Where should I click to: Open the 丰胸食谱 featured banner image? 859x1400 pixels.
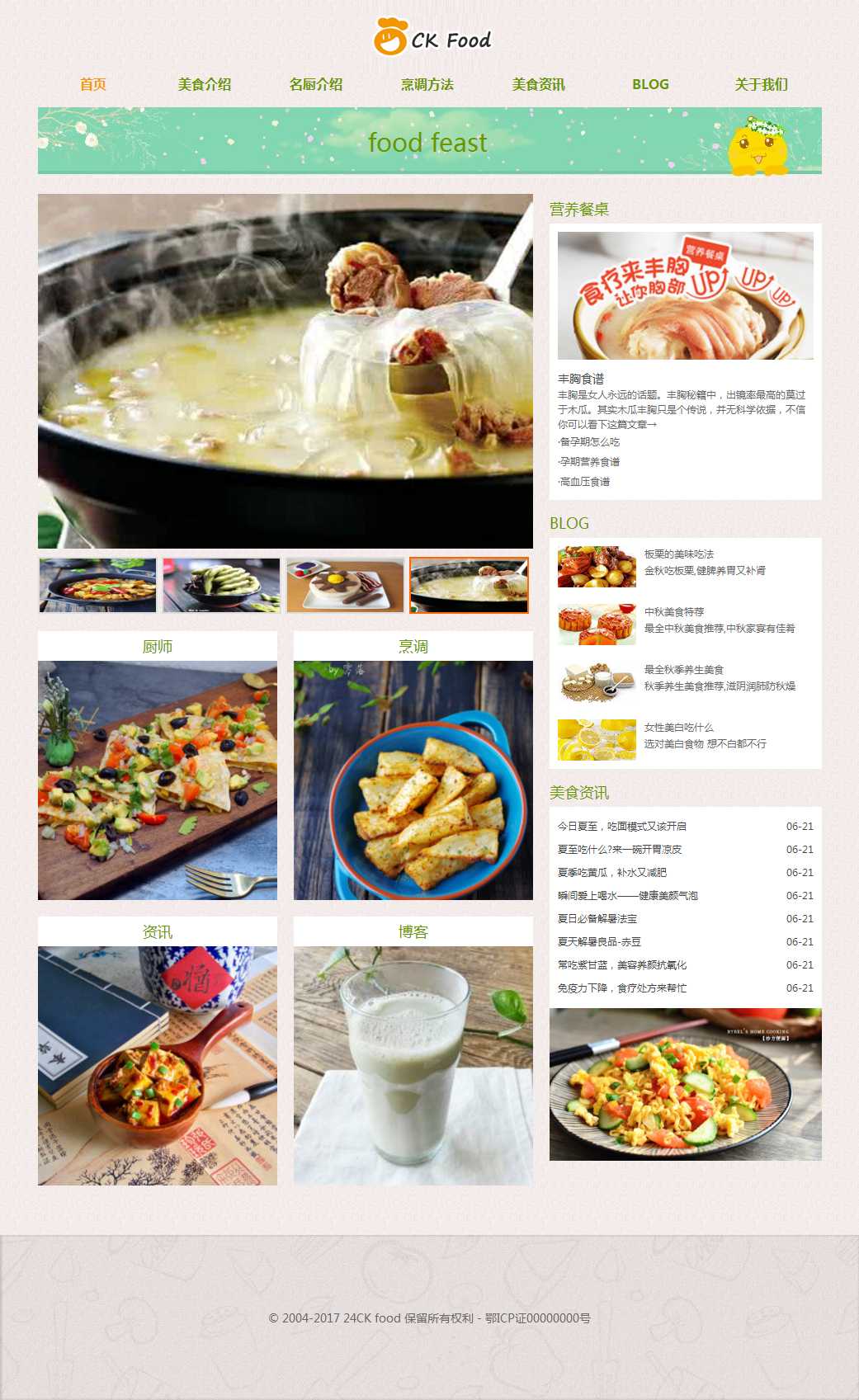click(685, 295)
